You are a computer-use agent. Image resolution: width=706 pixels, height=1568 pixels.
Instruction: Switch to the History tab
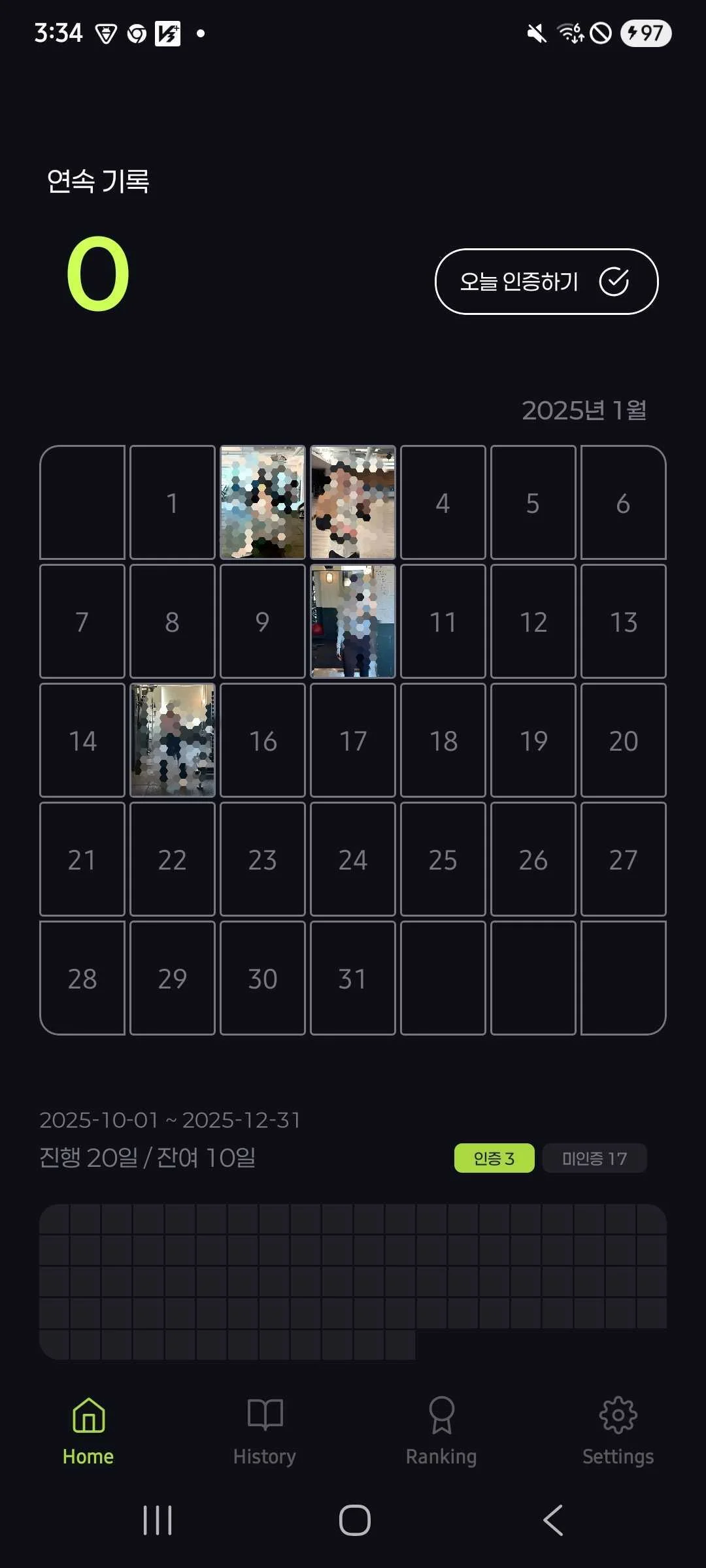pos(265,1431)
